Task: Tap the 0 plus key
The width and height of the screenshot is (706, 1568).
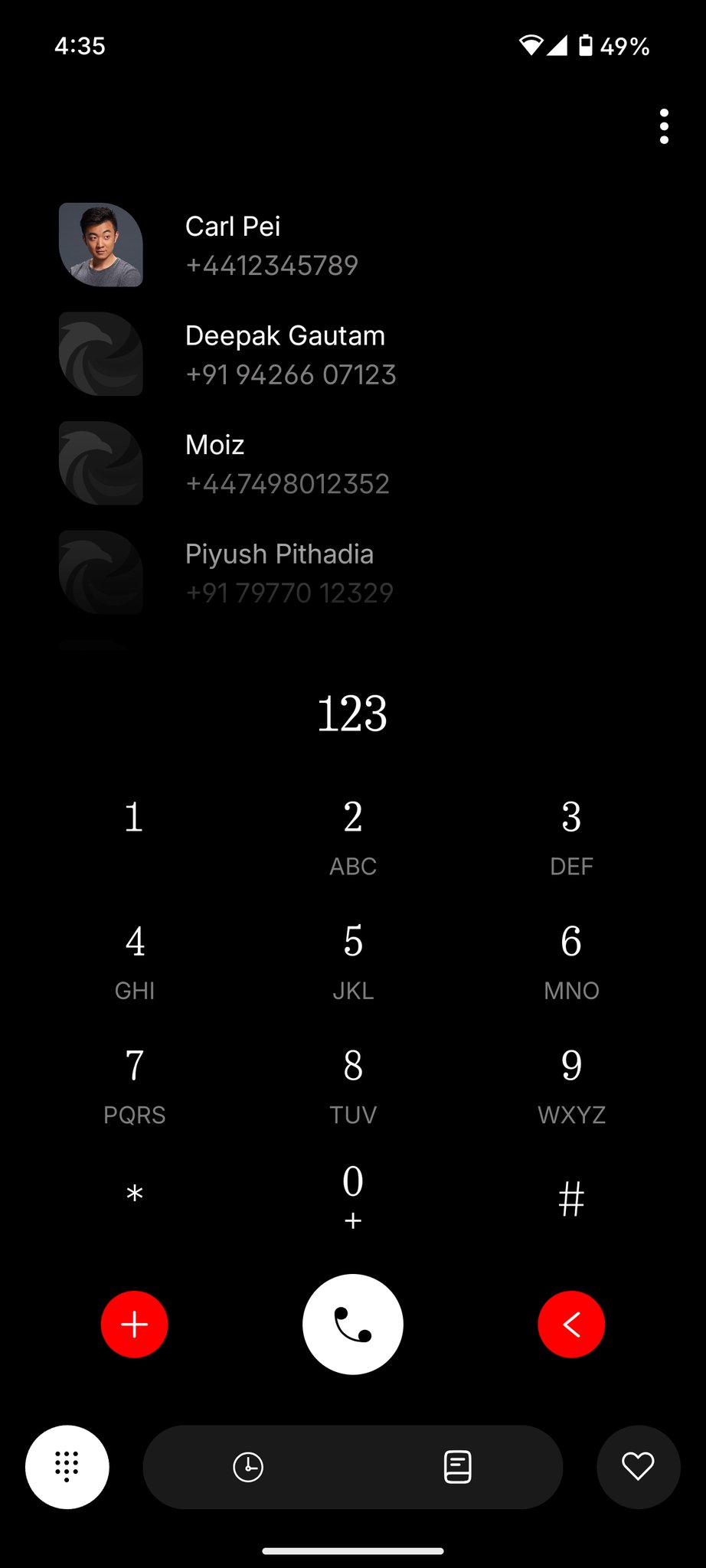Action: tap(353, 1194)
